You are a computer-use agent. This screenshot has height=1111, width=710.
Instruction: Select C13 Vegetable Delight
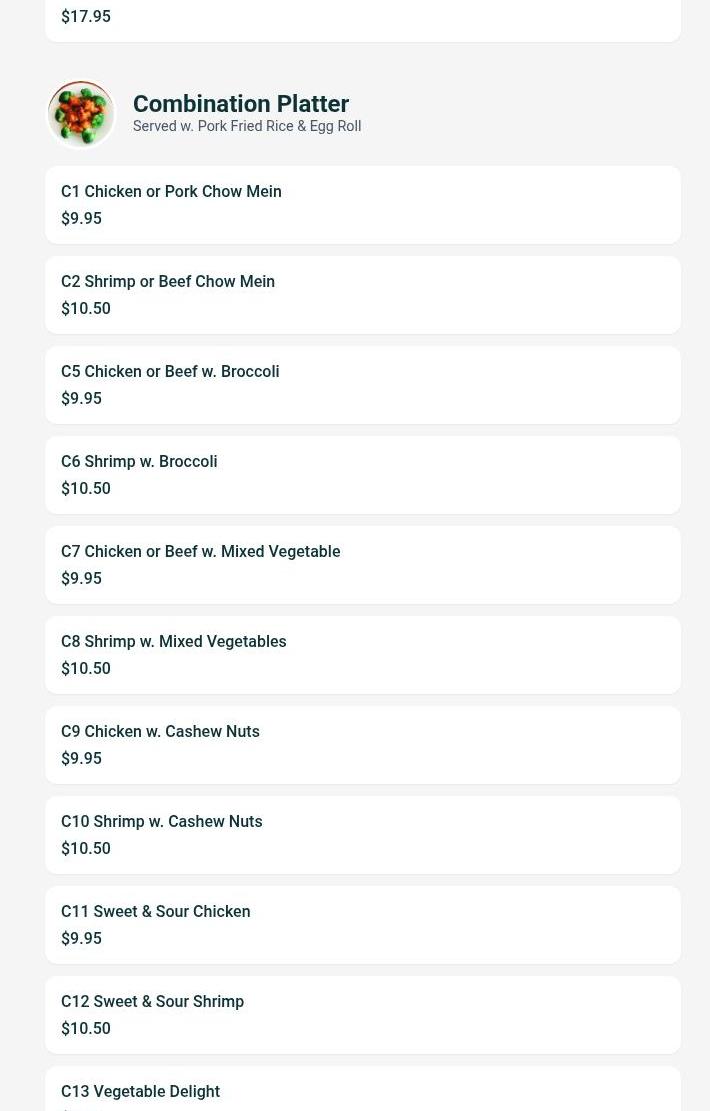click(362, 1092)
